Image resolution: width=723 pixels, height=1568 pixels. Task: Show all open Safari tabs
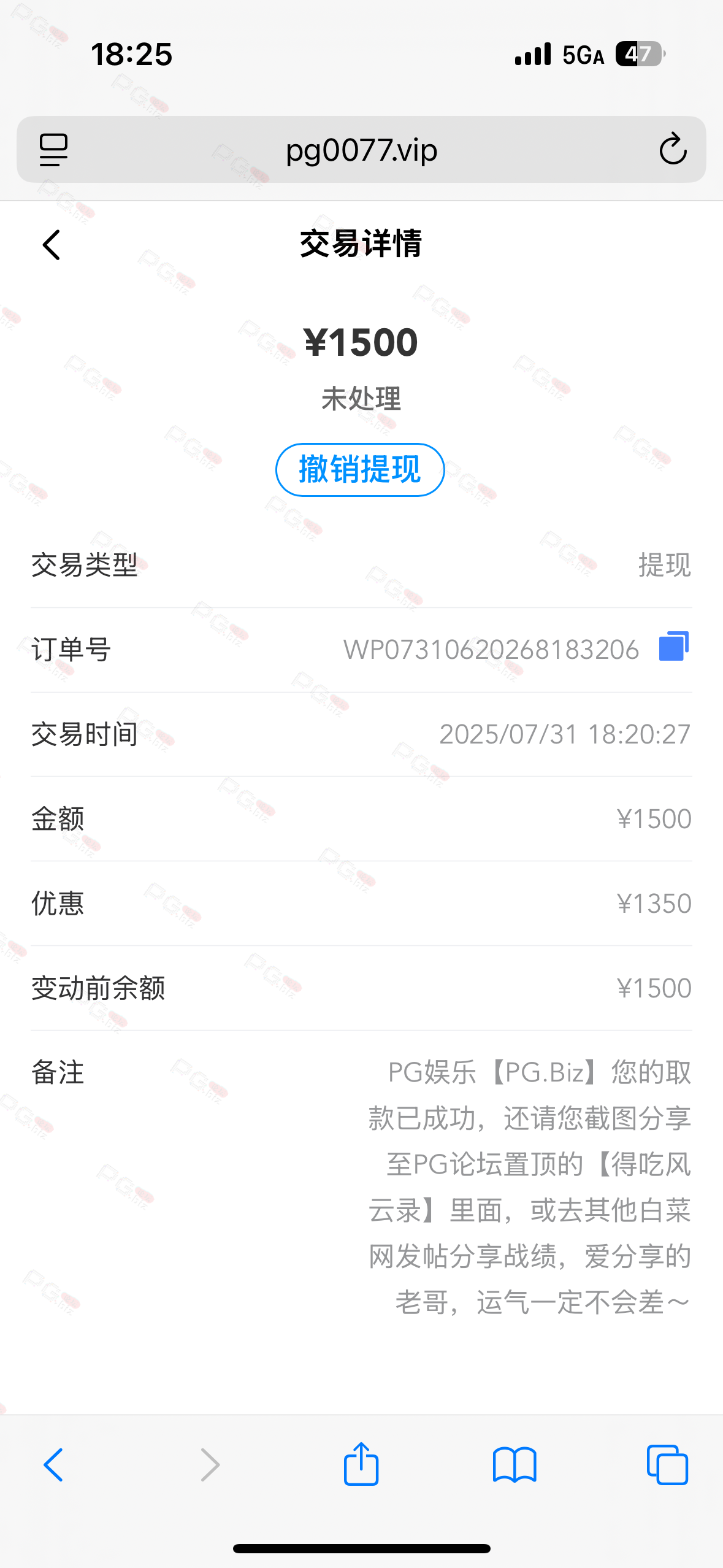point(667,1465)
